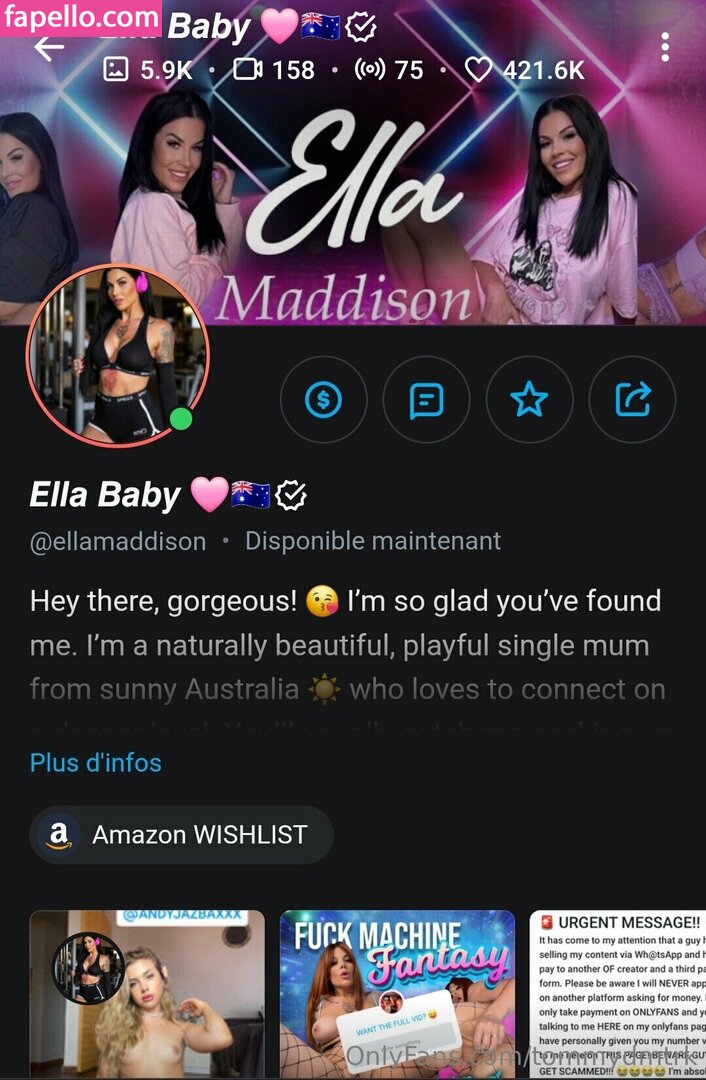Viewport: 706px width, 1080px height.
Task: Open the Fantasy video tile
Action: pyautogui.click(x=397, y=993)
